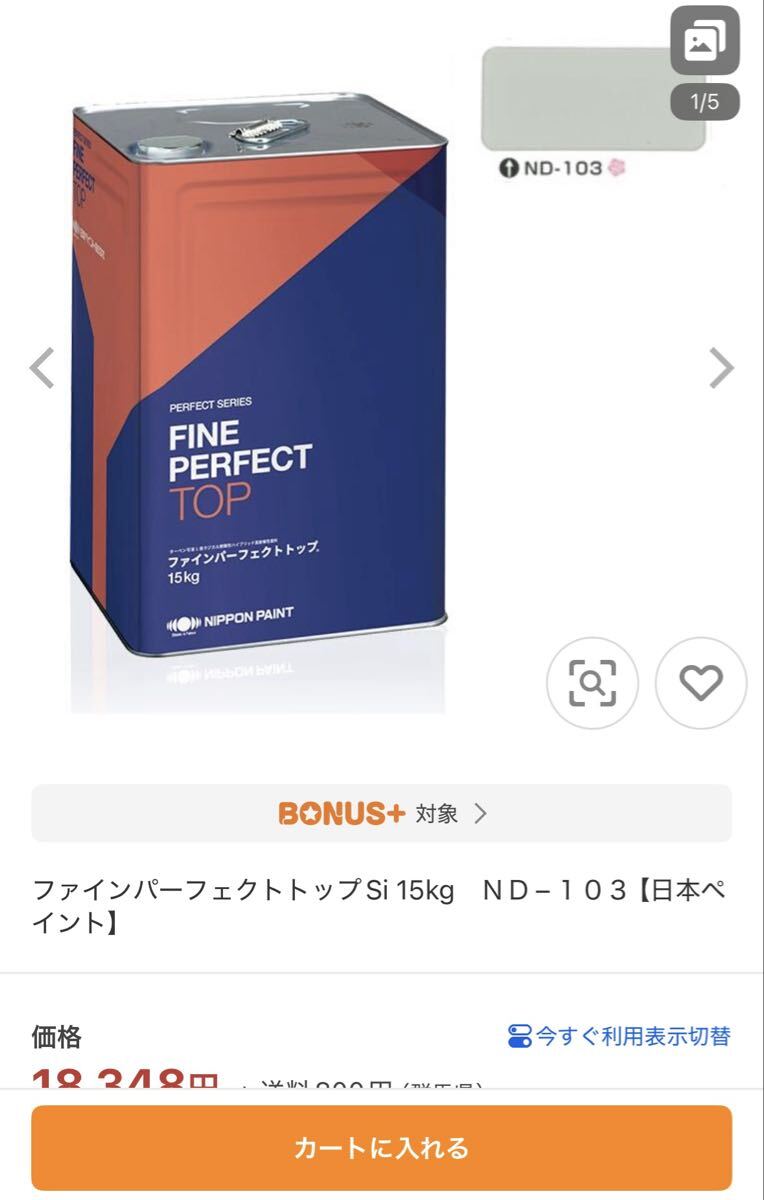764x1200 pixels.
Task: Show the next product image
Action: (x=721, y=368)
